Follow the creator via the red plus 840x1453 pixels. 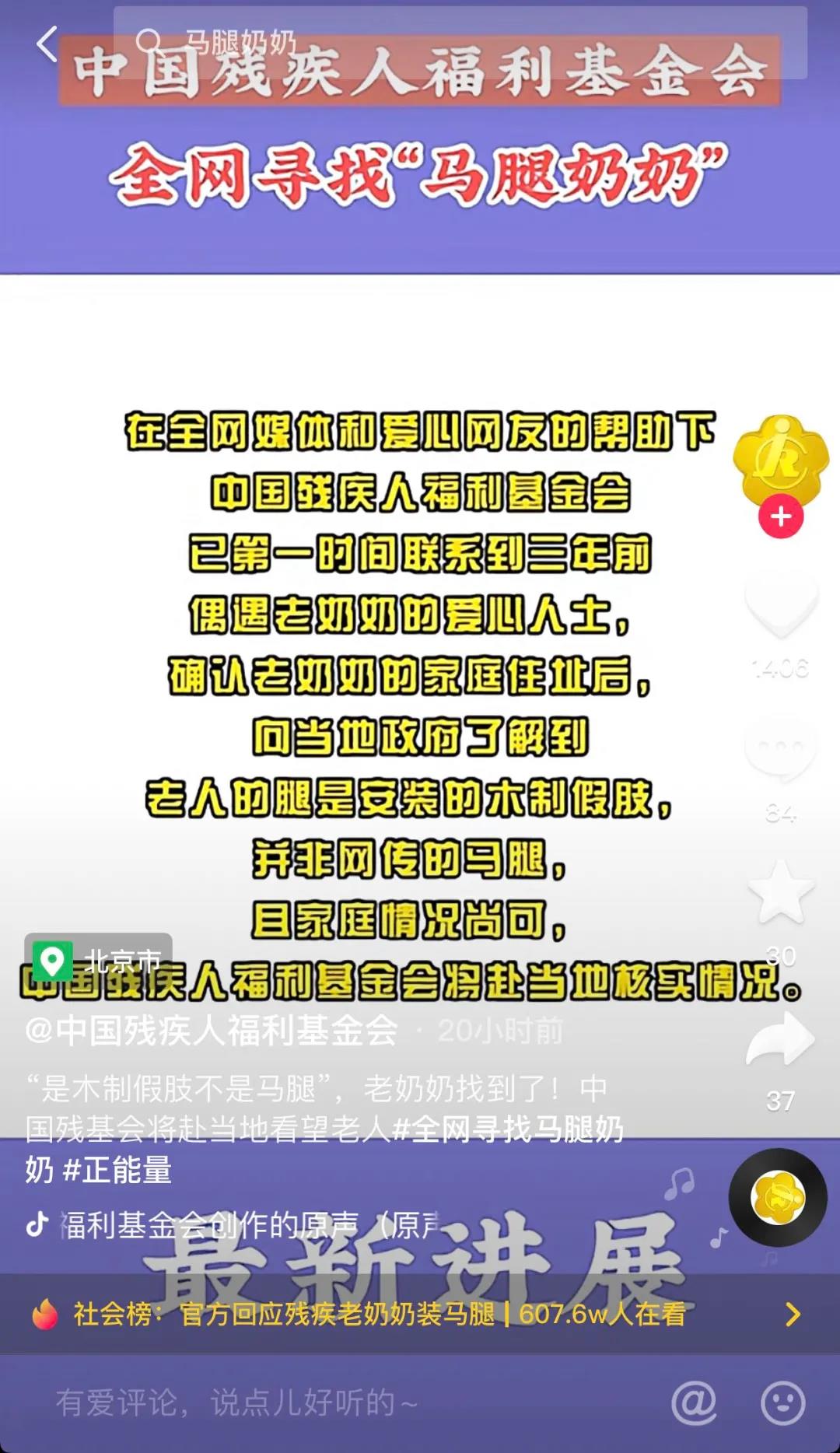781,516
